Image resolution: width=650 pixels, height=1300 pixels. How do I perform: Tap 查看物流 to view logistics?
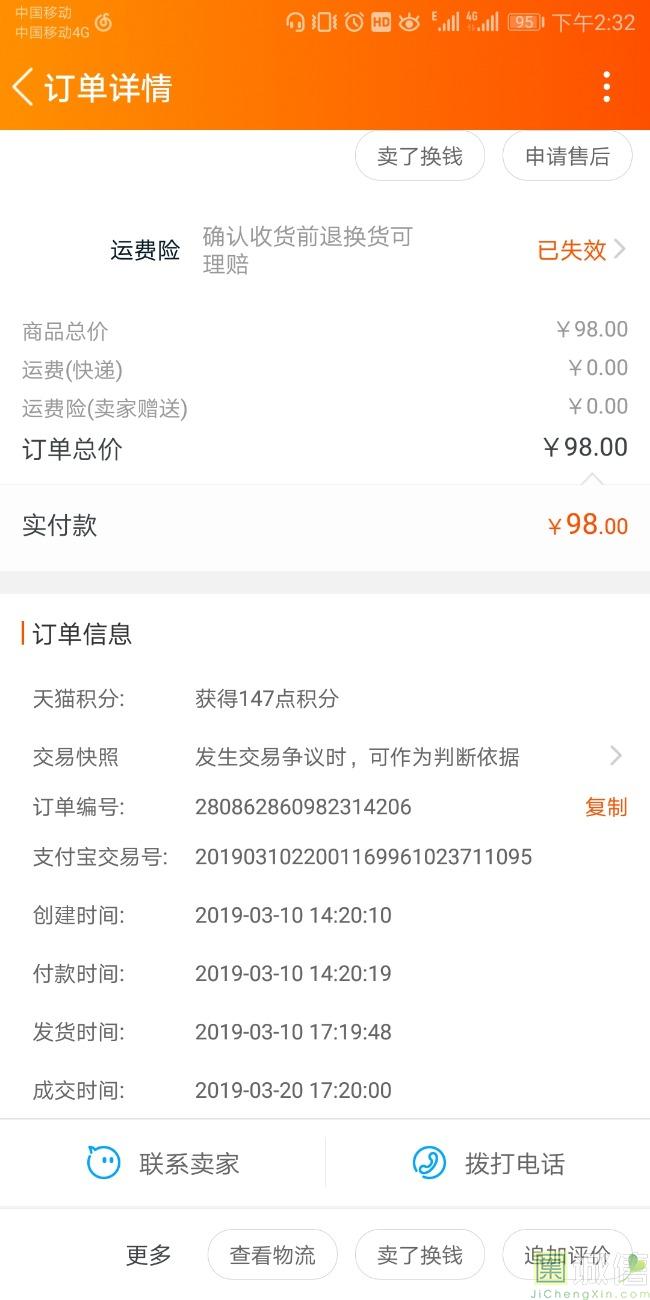pos(272,1255)
